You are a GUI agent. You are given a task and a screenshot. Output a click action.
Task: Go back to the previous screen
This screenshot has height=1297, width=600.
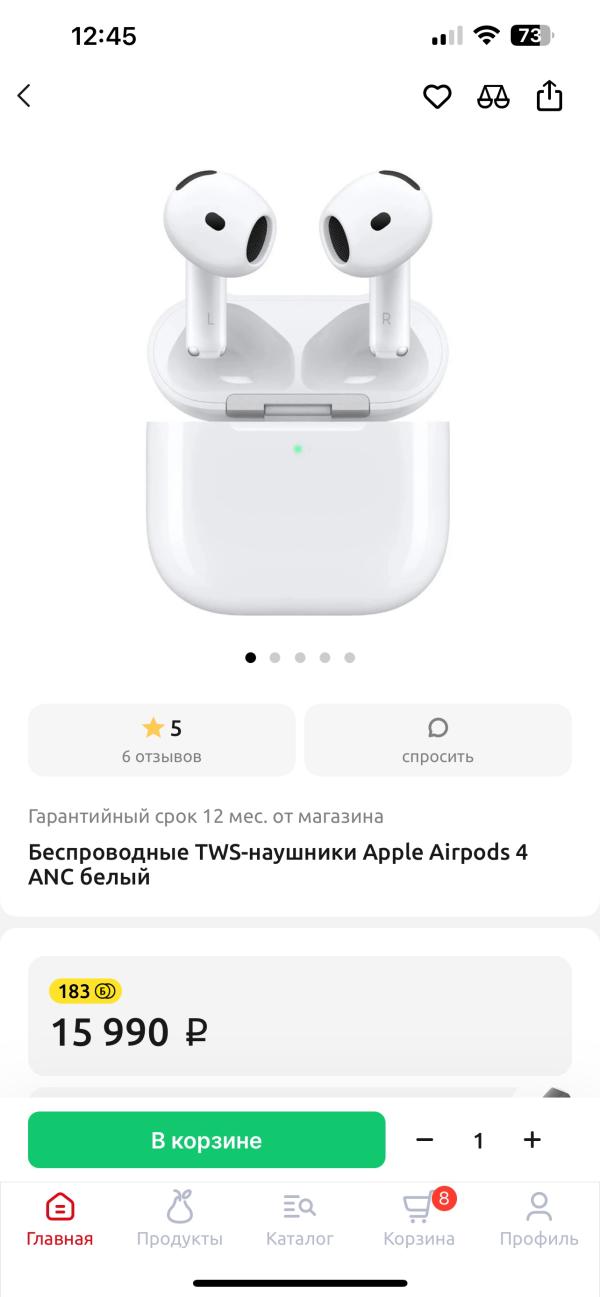click(25, 96)
